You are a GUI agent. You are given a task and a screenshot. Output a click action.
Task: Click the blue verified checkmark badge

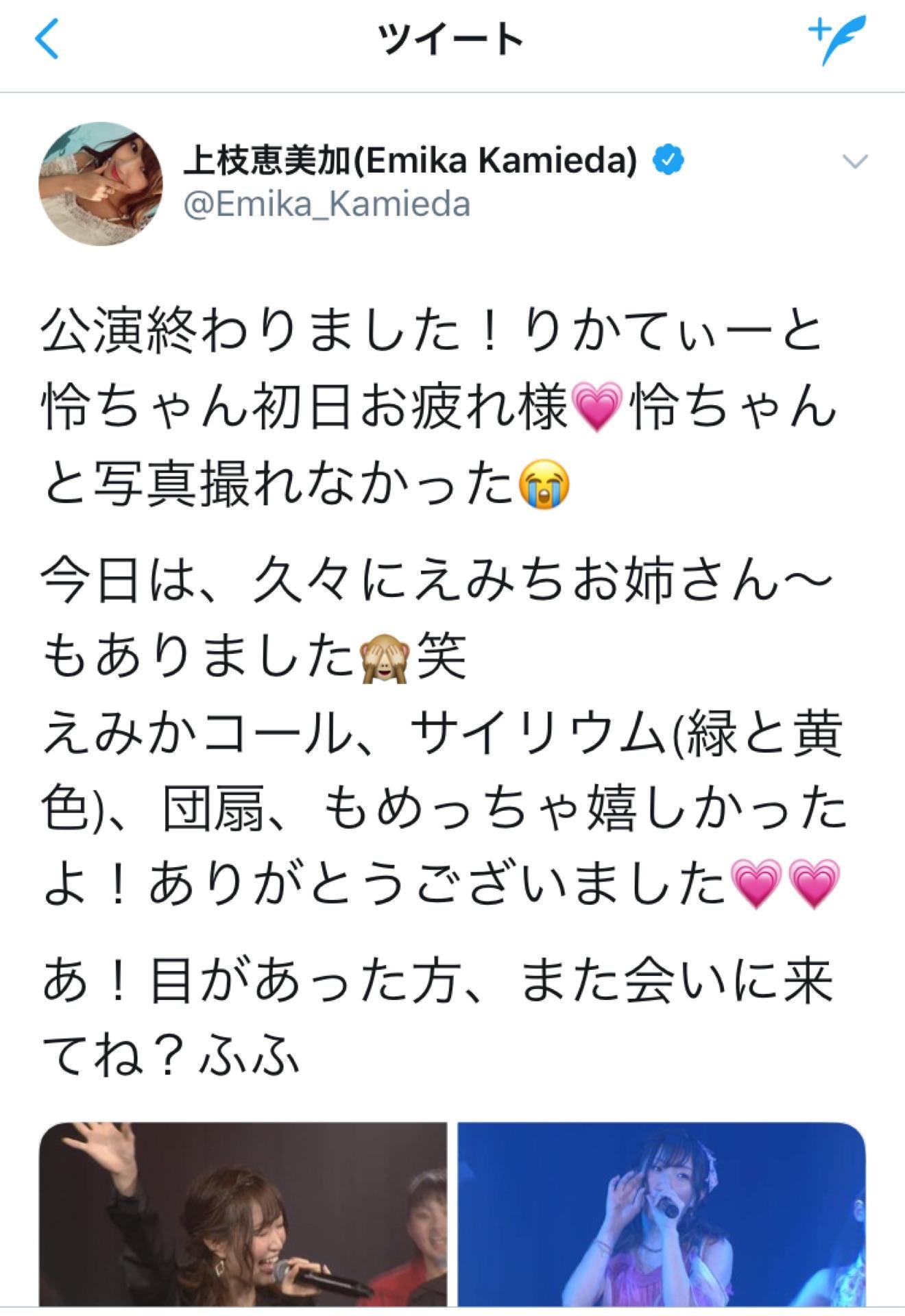tap(669, 158)
